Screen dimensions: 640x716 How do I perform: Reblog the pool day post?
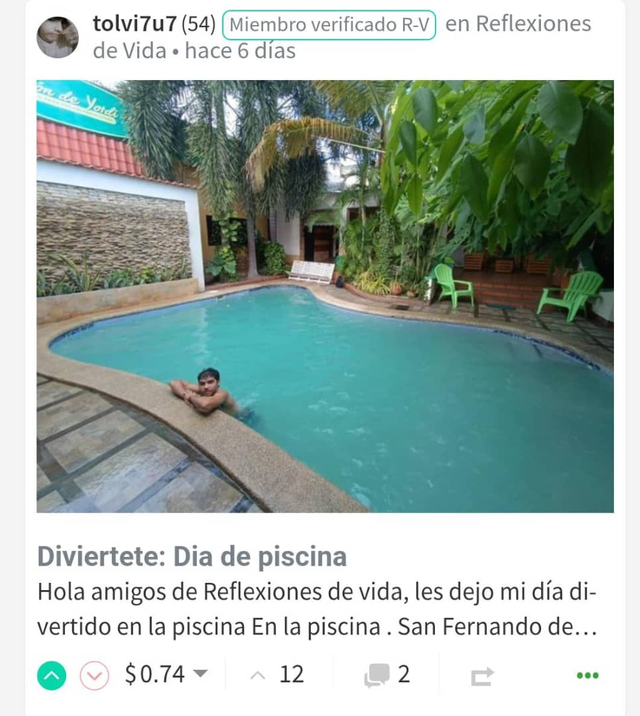[482, 677]
